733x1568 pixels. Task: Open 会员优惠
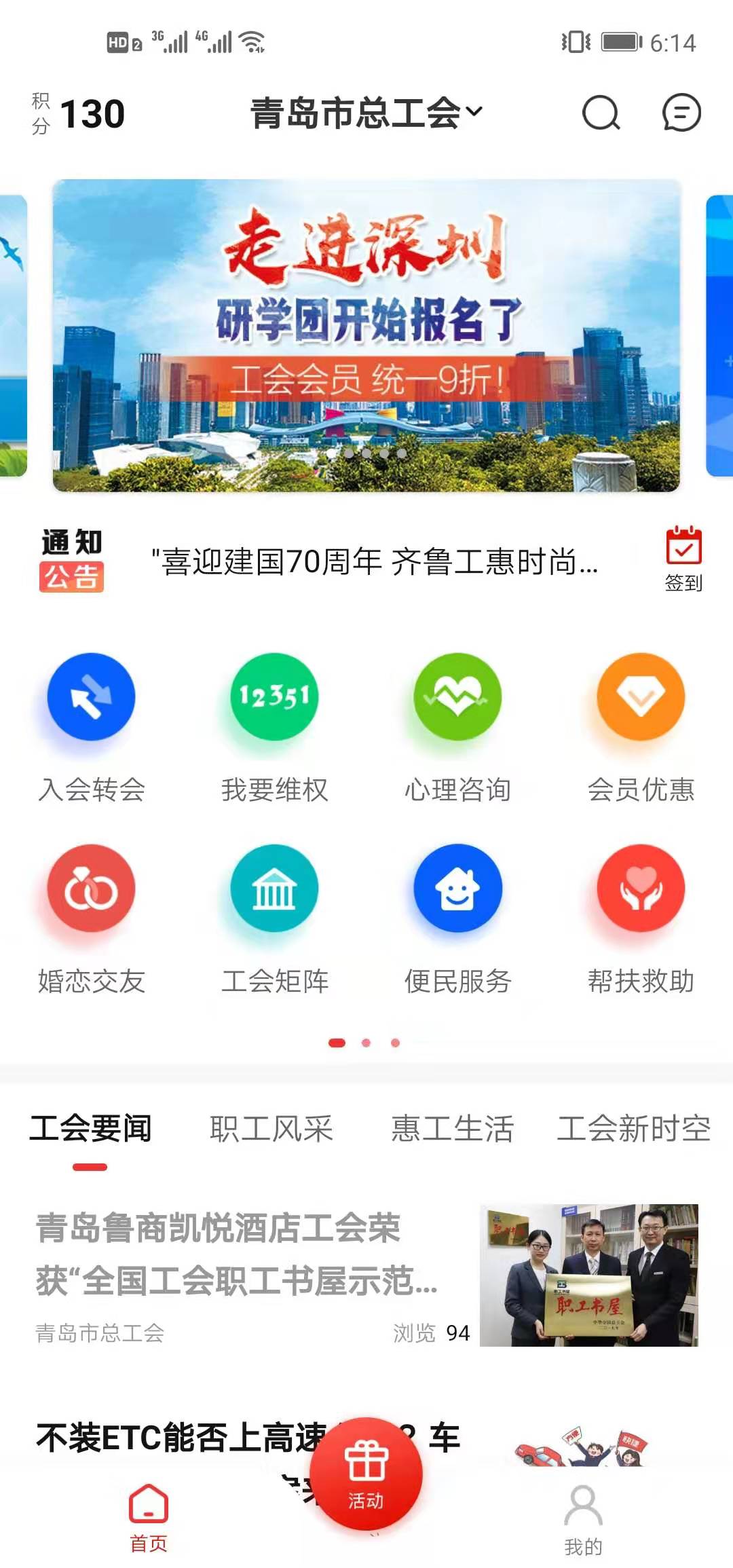641,727
